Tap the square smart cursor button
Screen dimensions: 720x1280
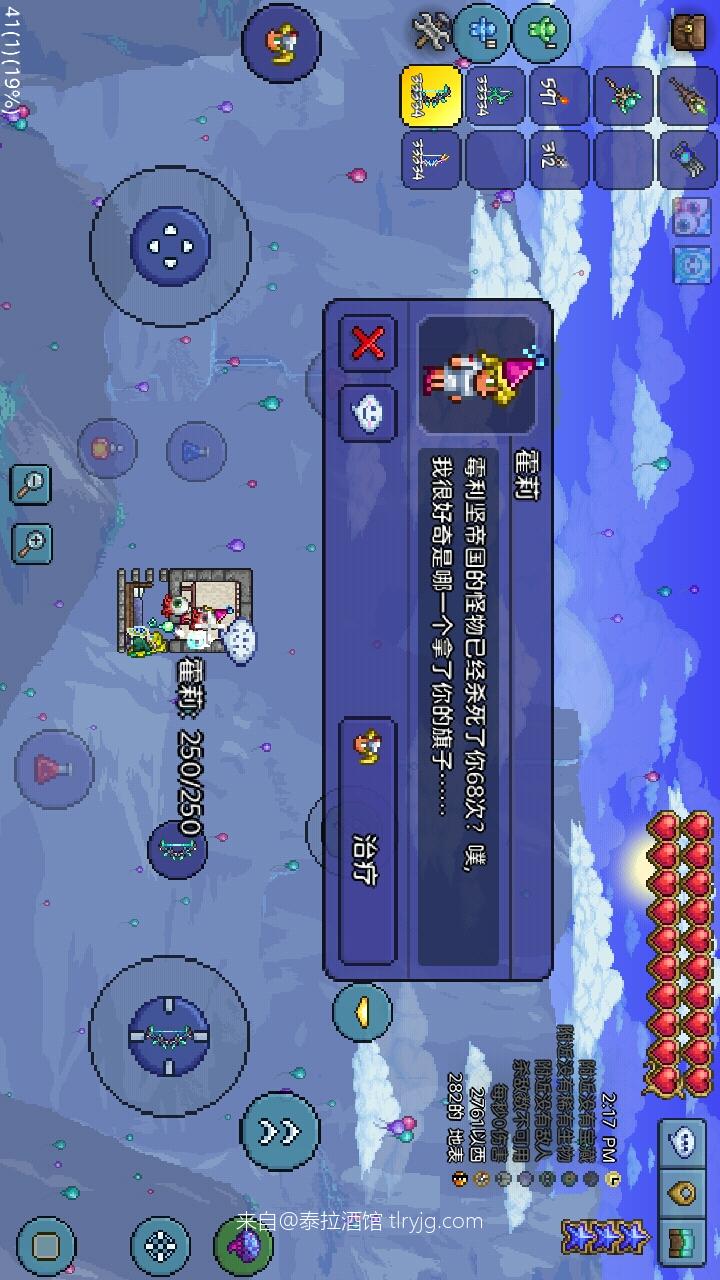tap(45, 1246)
